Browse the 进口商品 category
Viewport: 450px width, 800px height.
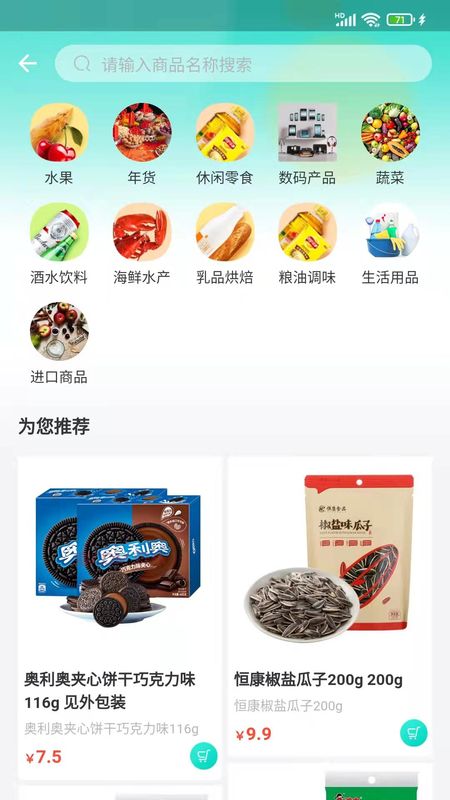coord(59,344)
